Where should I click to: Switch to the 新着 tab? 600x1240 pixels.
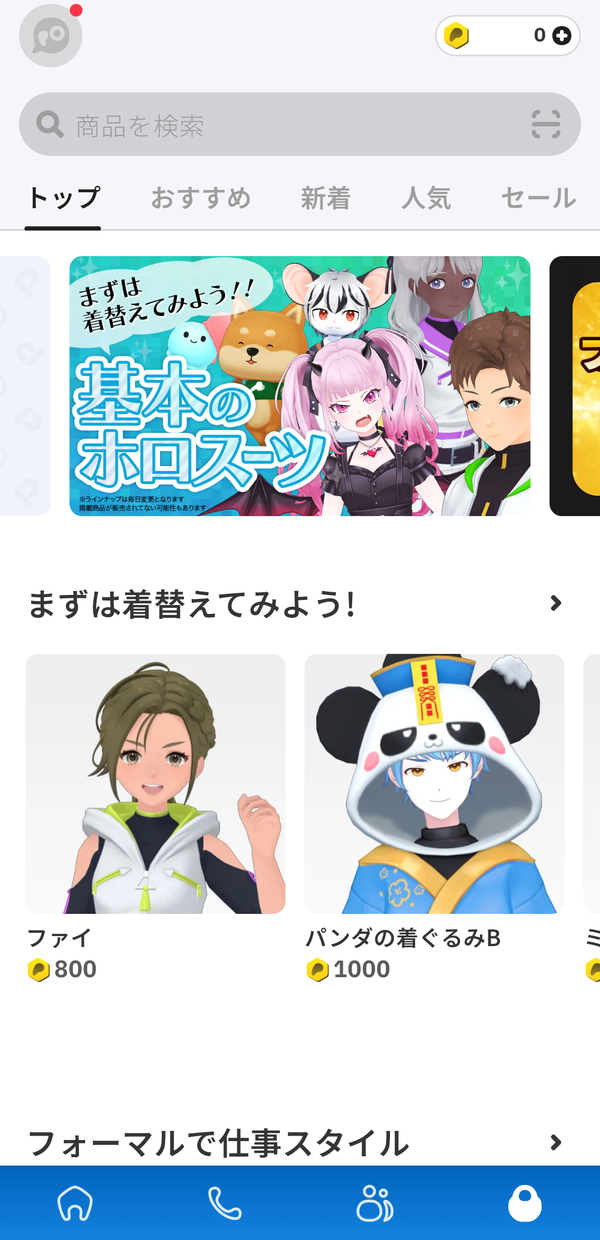[x=326, y=198]
